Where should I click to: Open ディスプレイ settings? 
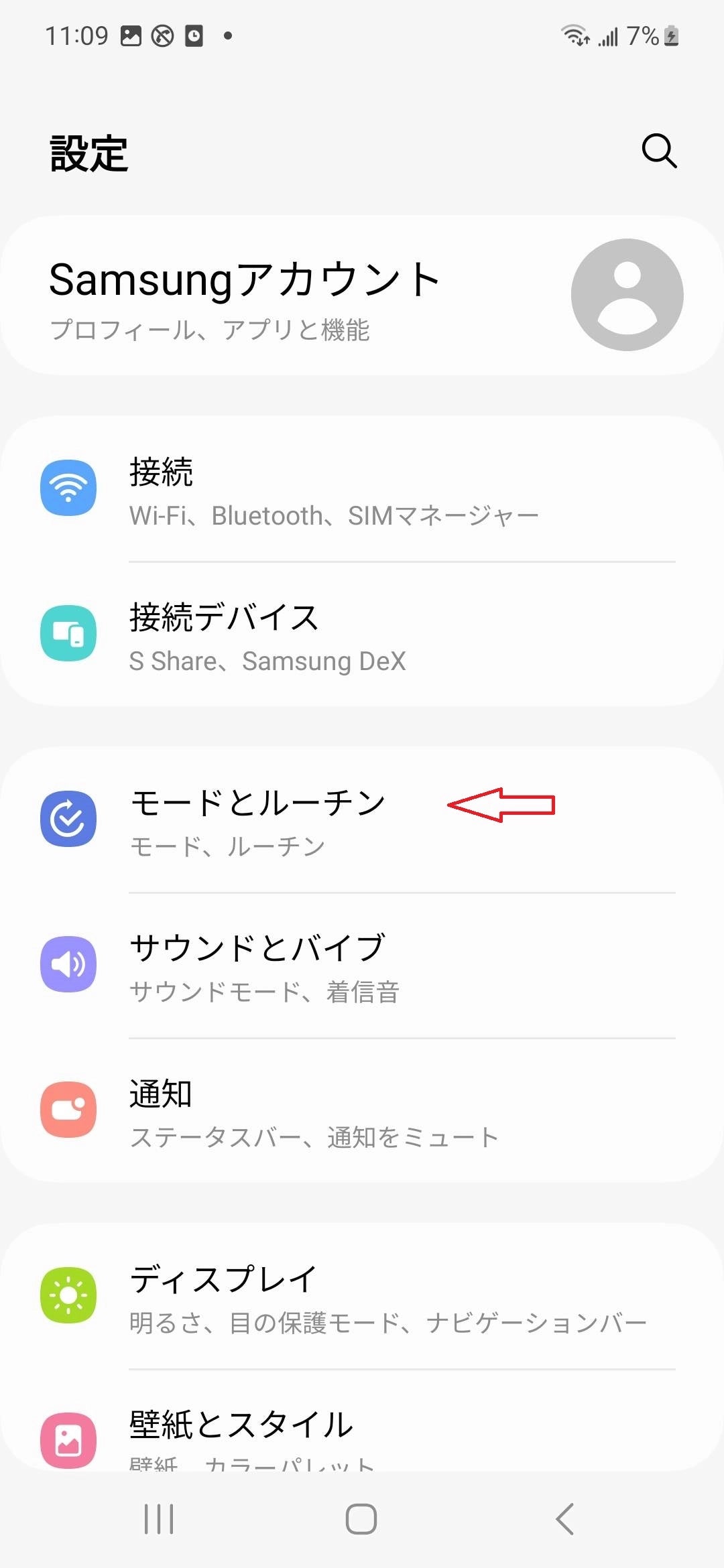(x=362, y=1297)
